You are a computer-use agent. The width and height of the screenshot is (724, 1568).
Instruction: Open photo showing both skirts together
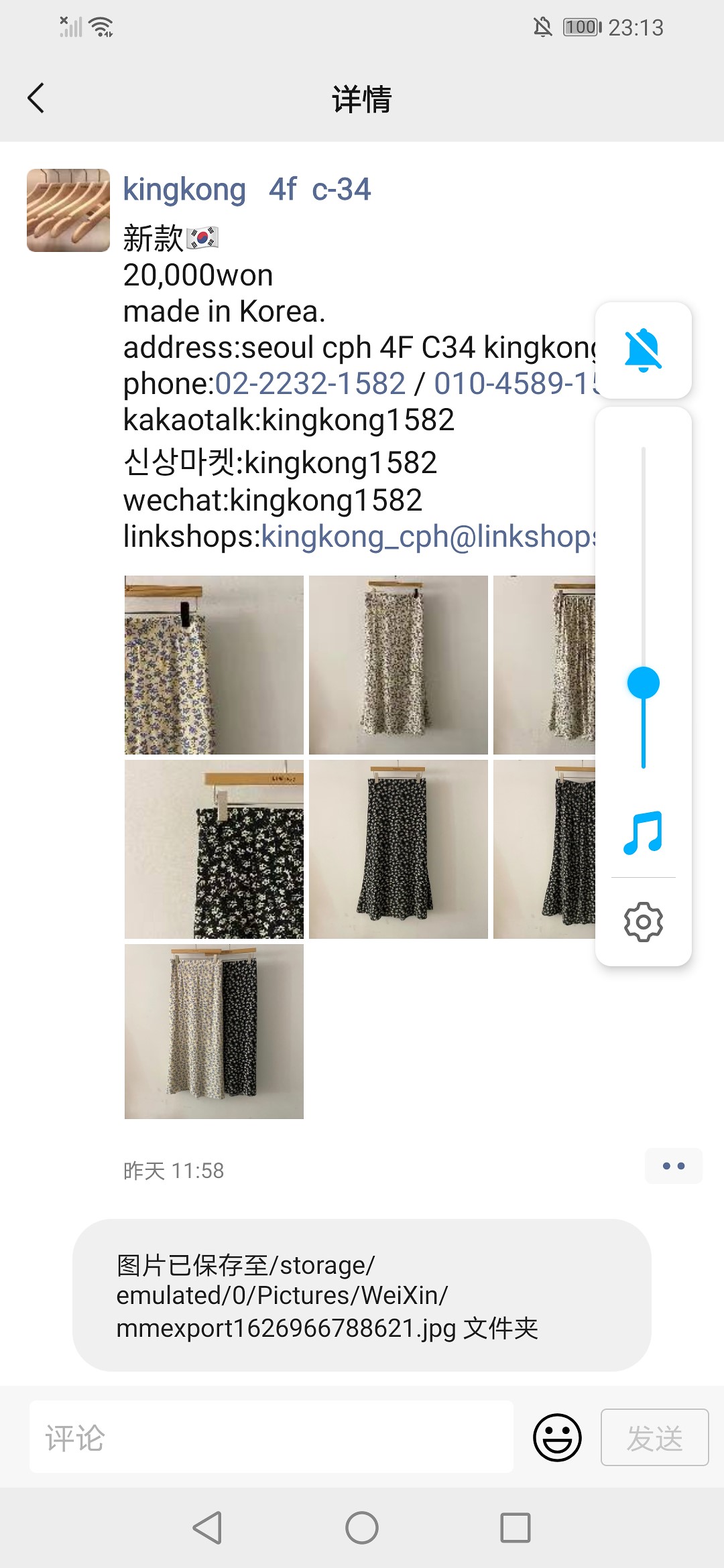[x=214, y=1031]
